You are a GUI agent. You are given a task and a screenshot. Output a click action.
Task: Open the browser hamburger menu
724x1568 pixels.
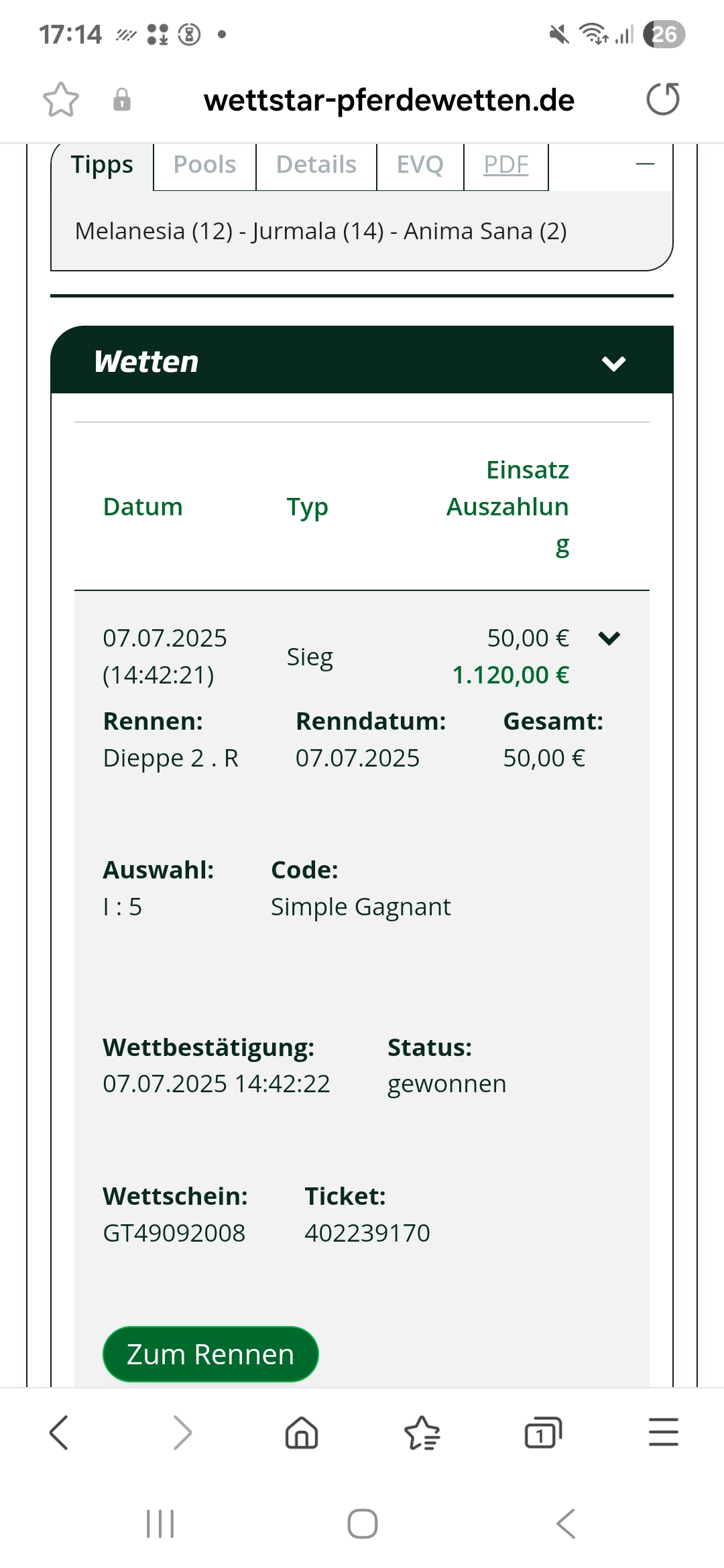pyautogui.click(x=664, y=1433)
